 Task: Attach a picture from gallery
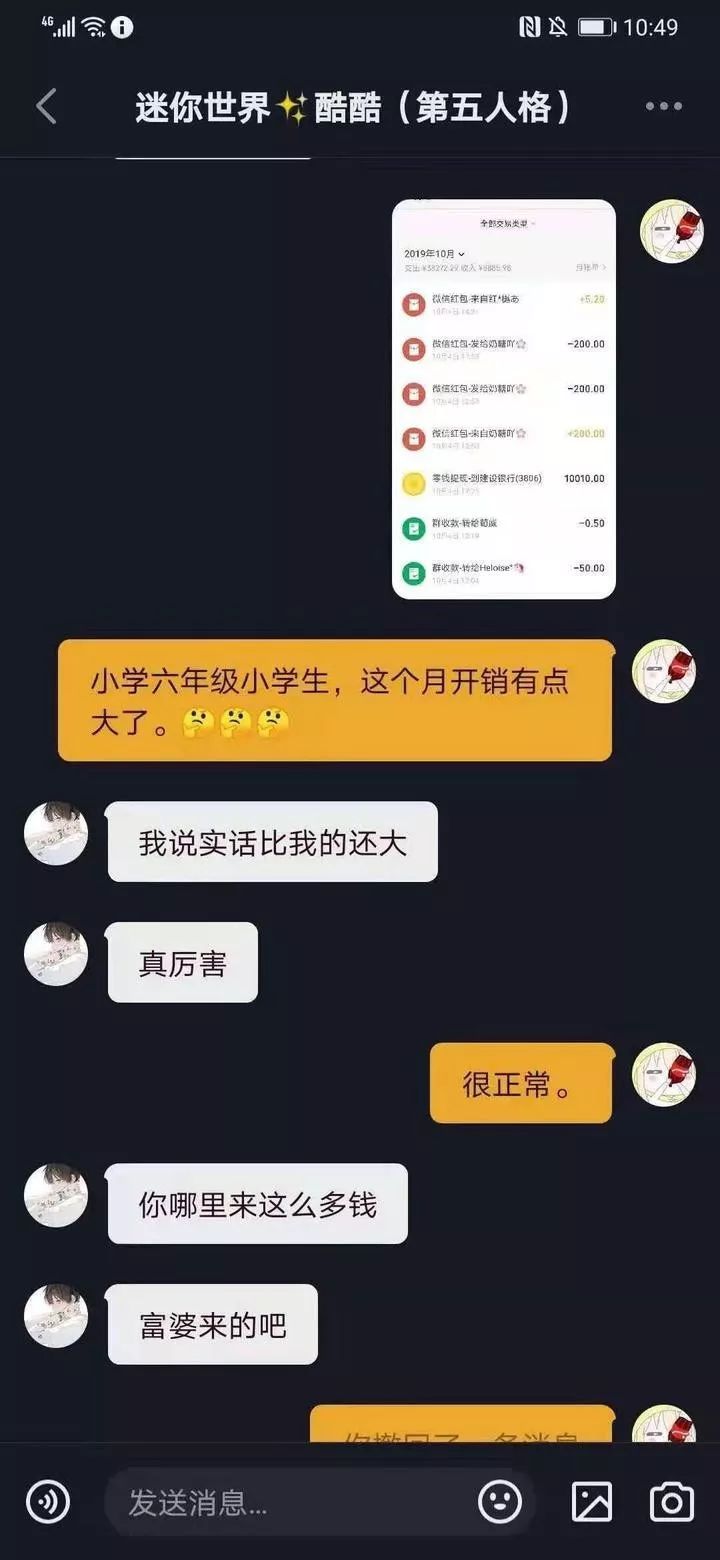click(x=591, y=1501)
